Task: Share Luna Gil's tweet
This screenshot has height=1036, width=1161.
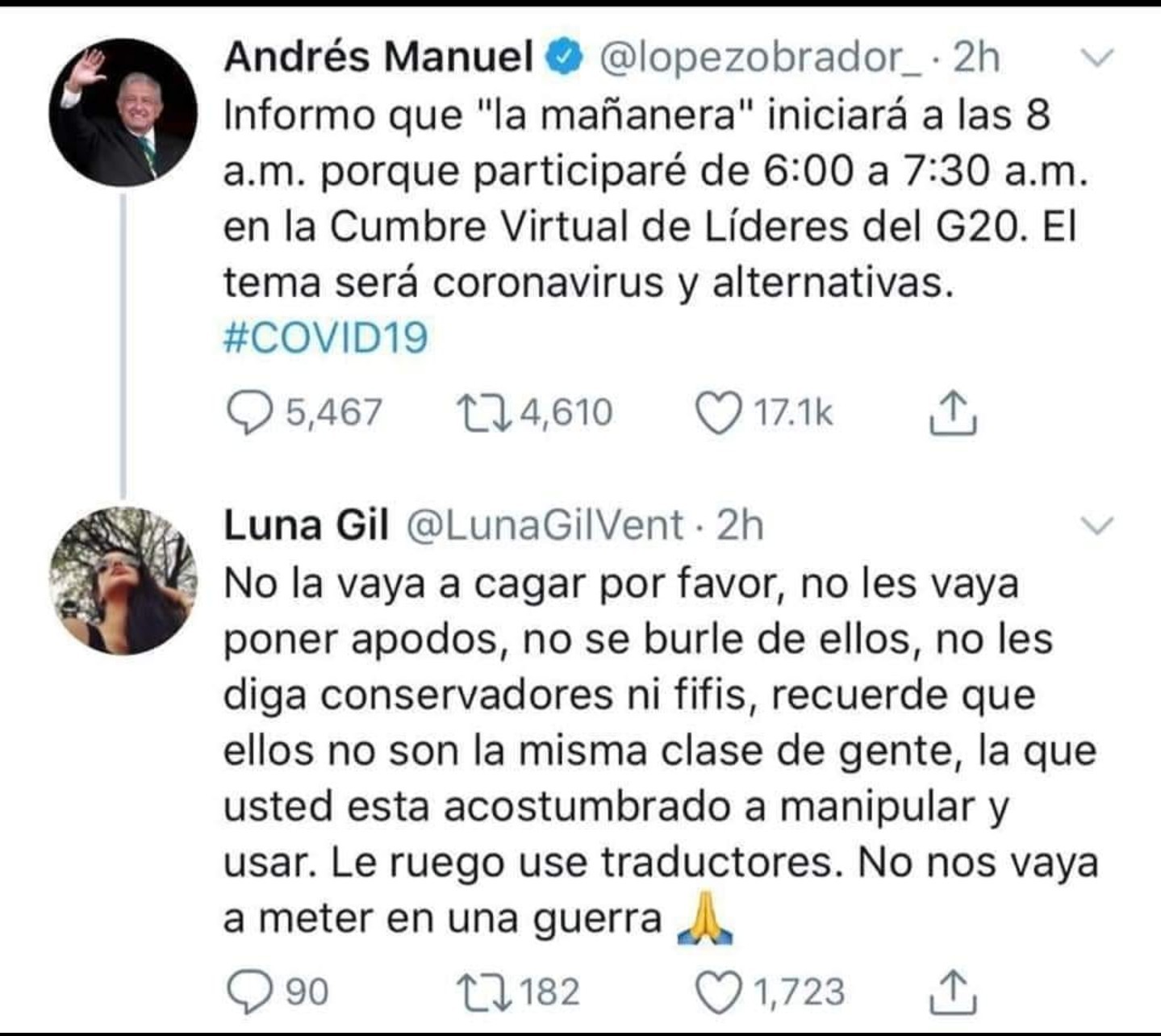Action: pos(953,992)
